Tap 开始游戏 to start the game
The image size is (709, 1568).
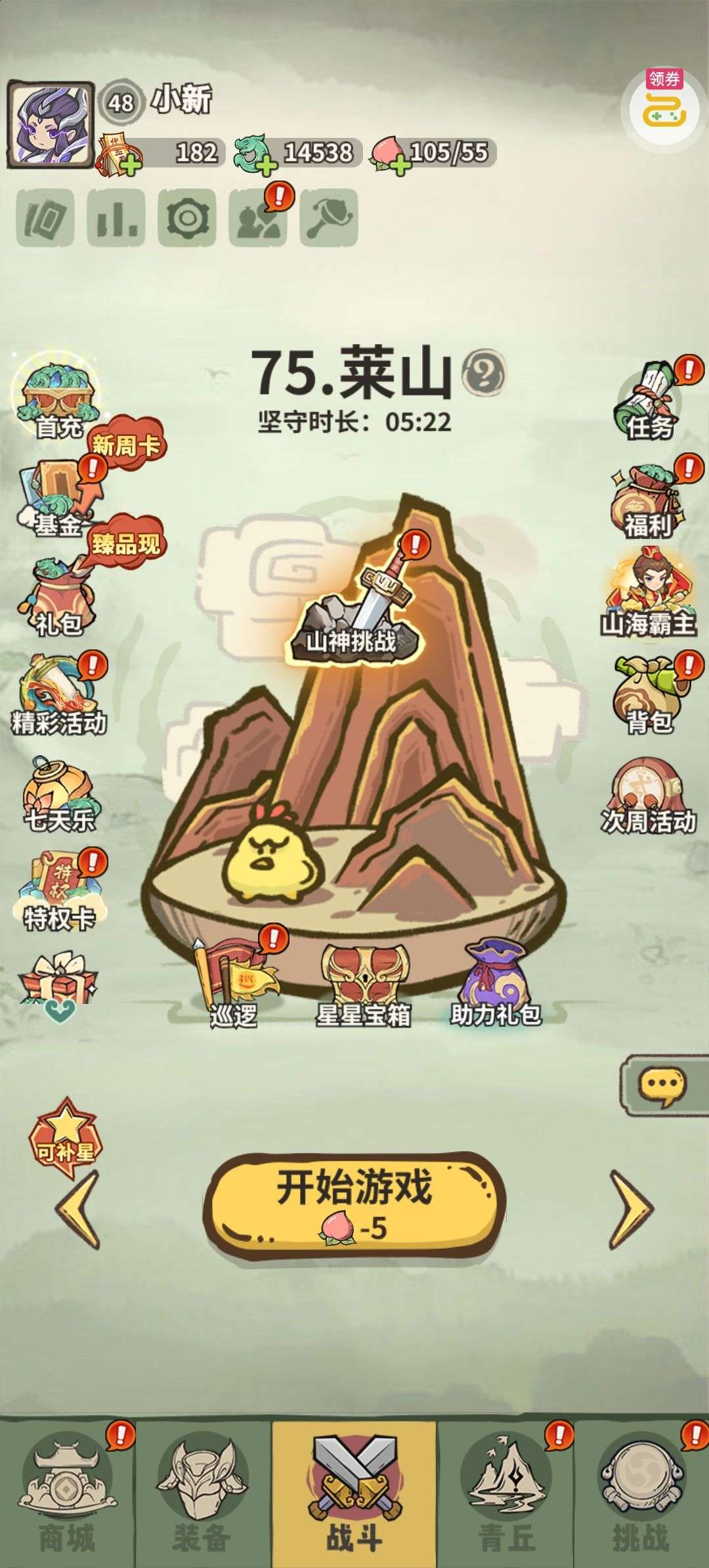(354, 1206)
